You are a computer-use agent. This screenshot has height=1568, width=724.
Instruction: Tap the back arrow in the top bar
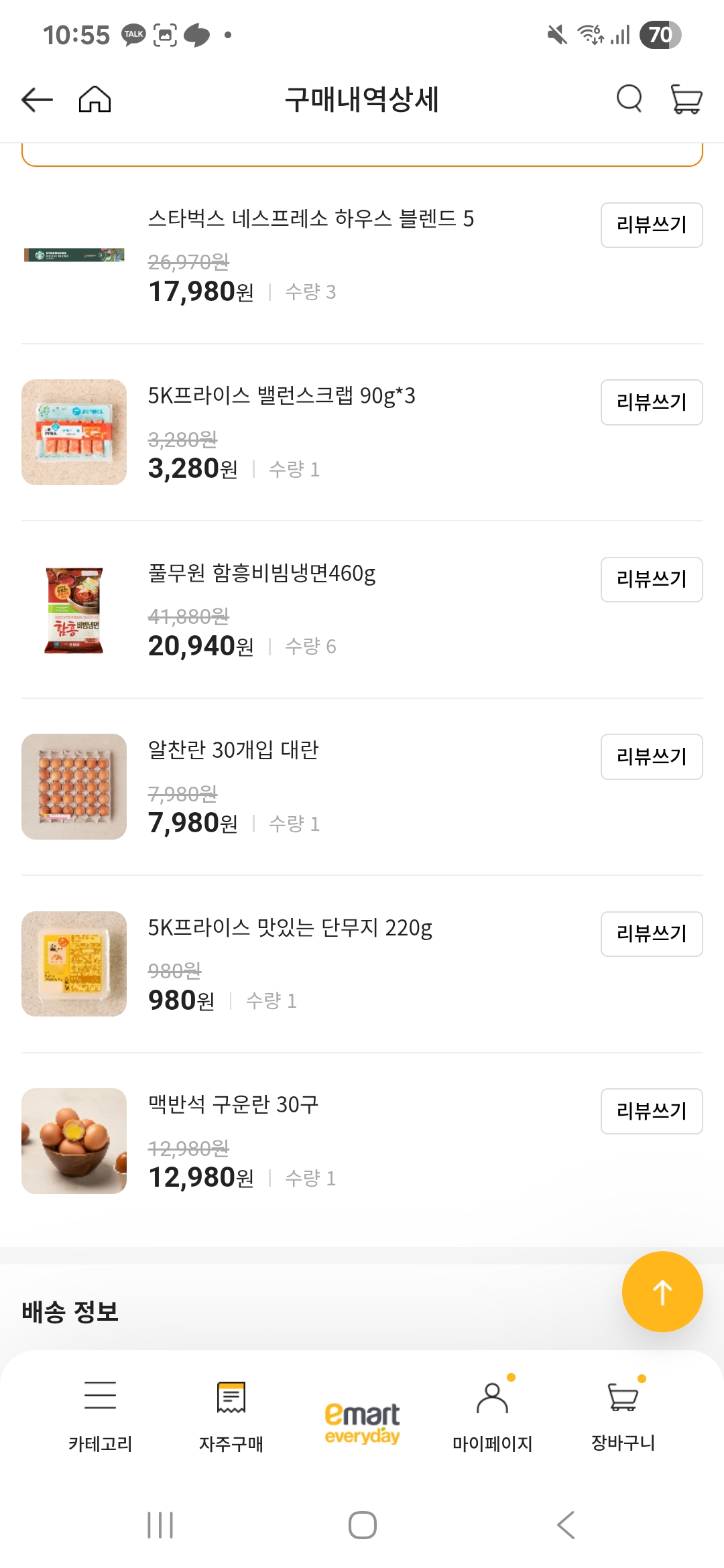pyautogui.click(x=37, y=99)
